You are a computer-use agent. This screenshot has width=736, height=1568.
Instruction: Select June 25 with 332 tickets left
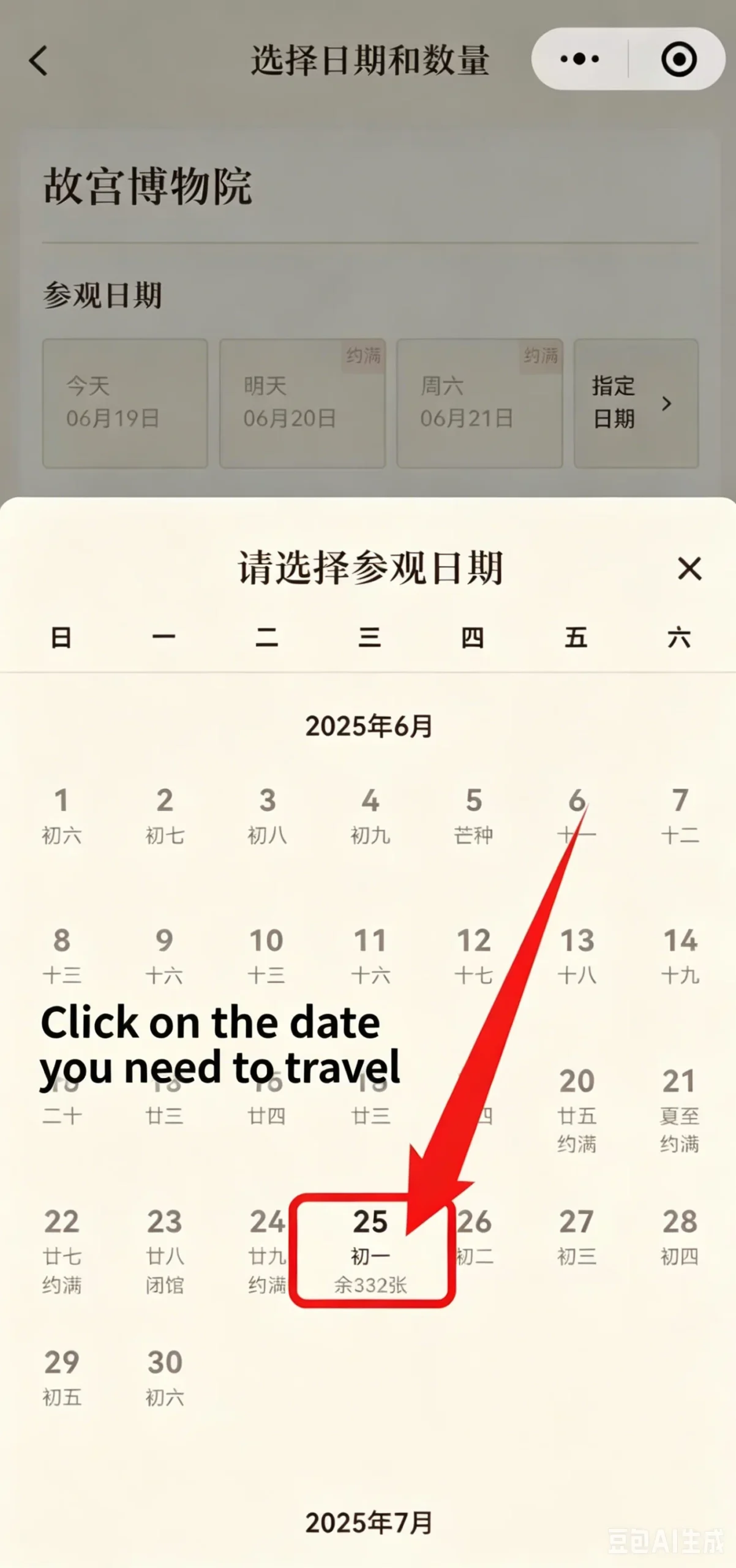(370, 1250)
